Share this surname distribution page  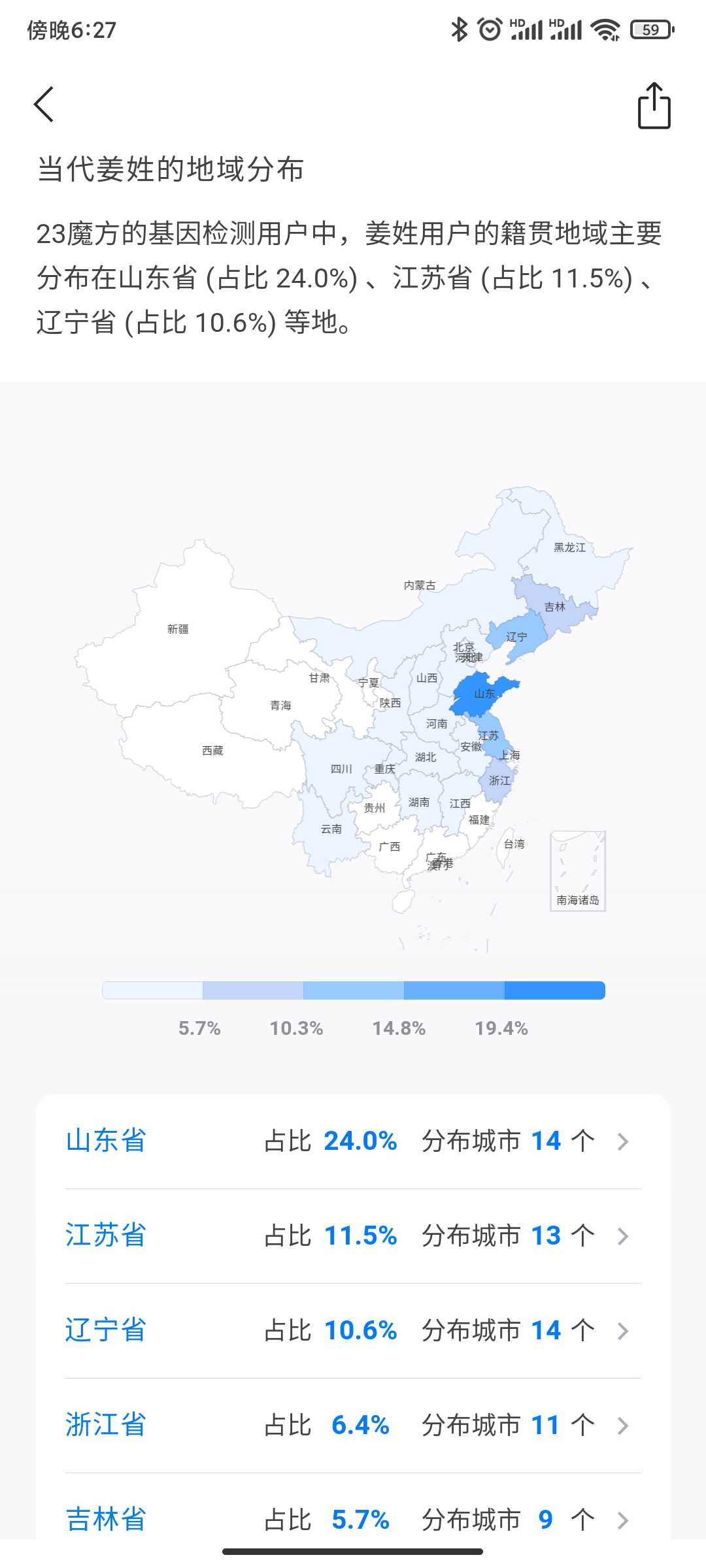coord(654,106)
